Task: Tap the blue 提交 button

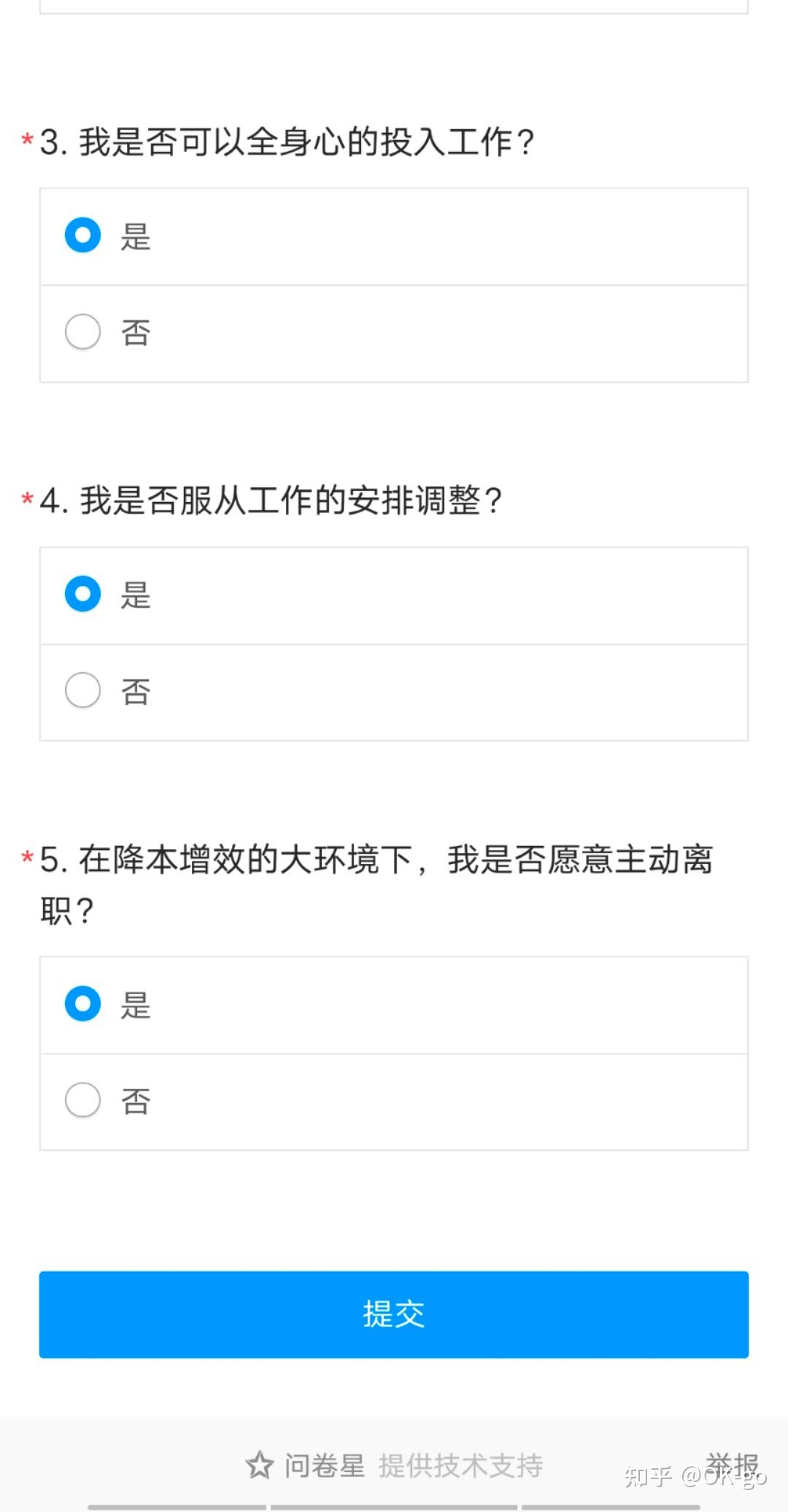Action: point(394,1314)
